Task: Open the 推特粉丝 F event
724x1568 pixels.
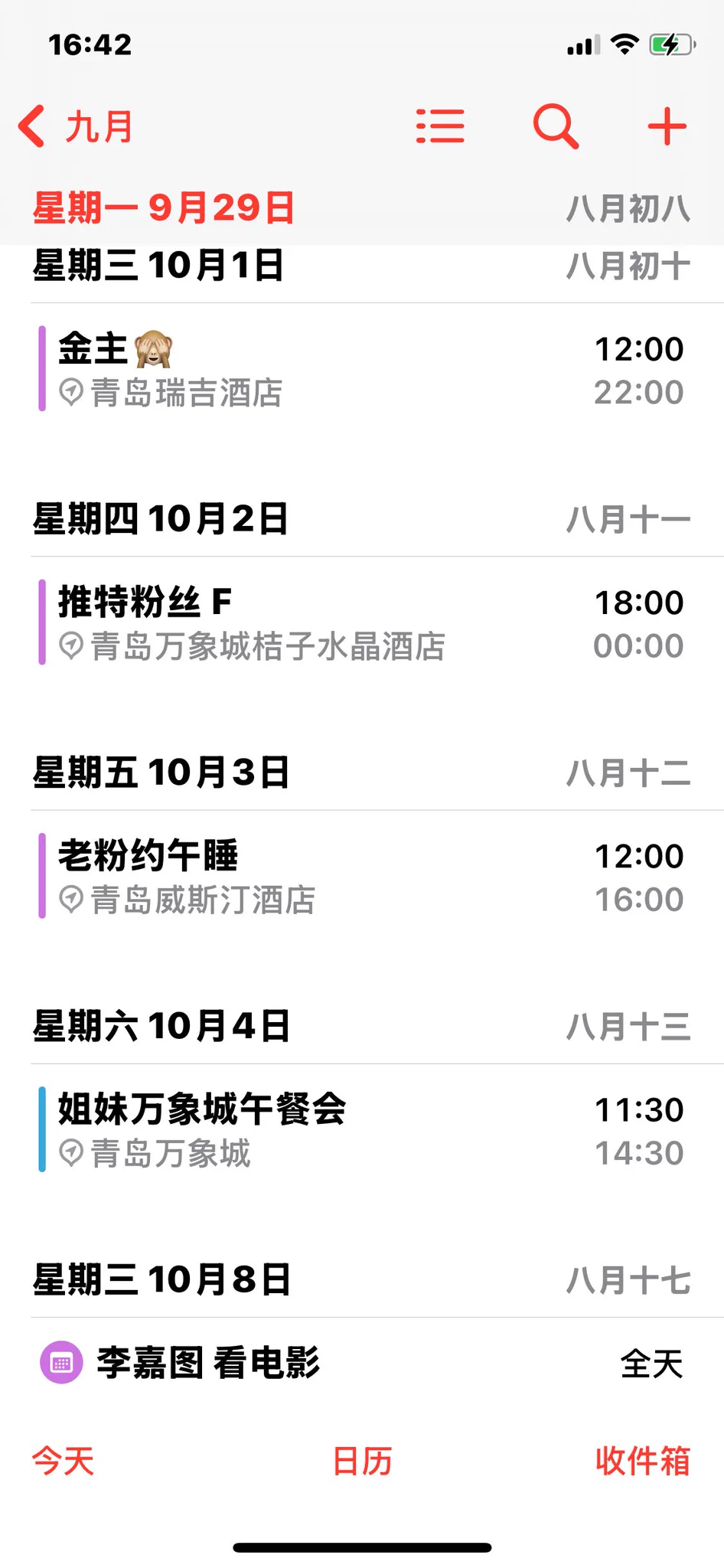Action: point(361,623)
